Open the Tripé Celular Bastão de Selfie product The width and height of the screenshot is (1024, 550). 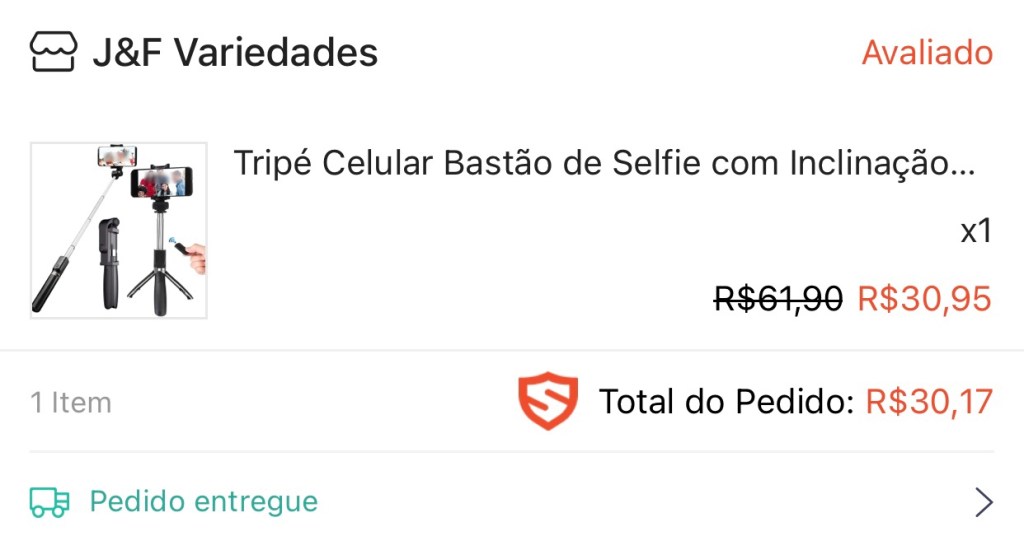tap(603, 163)
